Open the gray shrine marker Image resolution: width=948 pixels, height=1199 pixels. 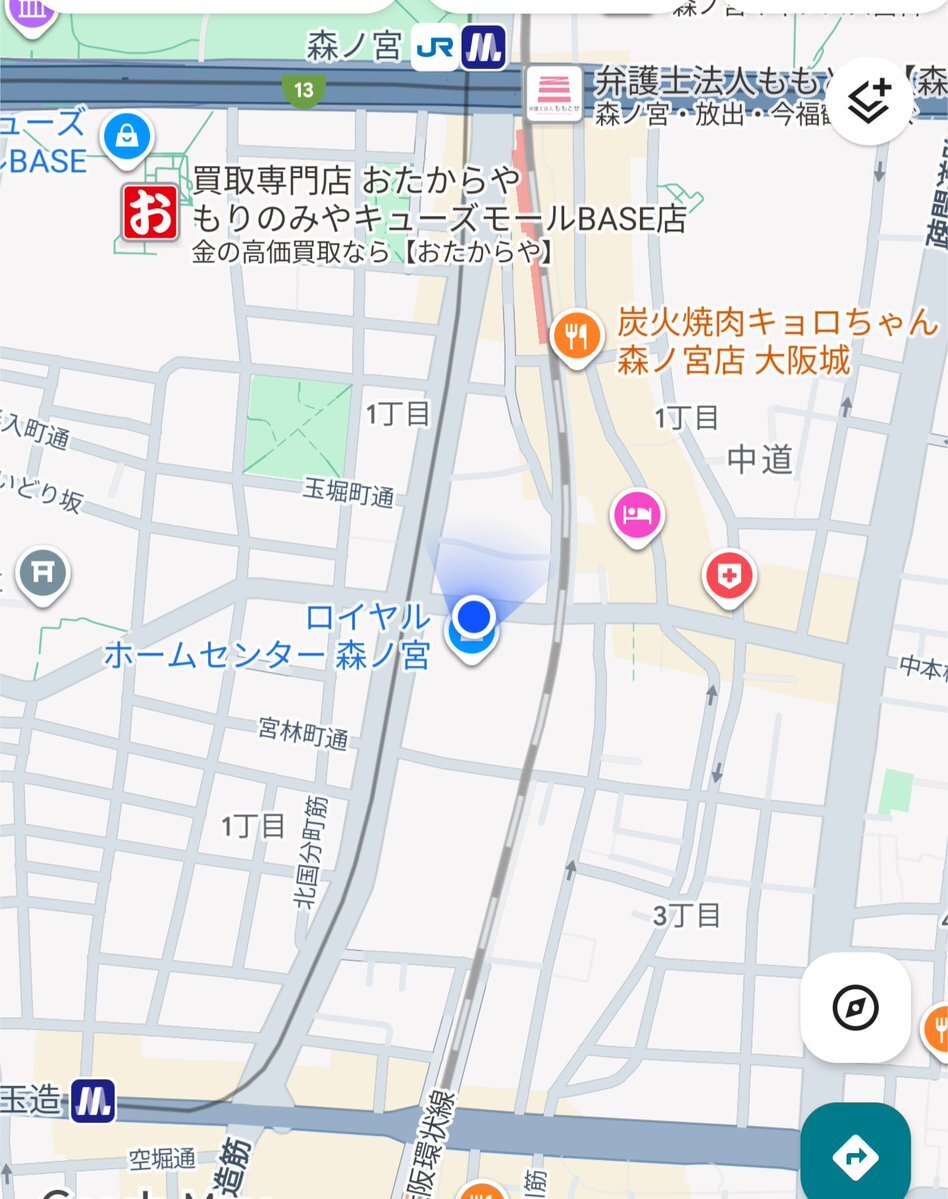(x=43, y=576)
